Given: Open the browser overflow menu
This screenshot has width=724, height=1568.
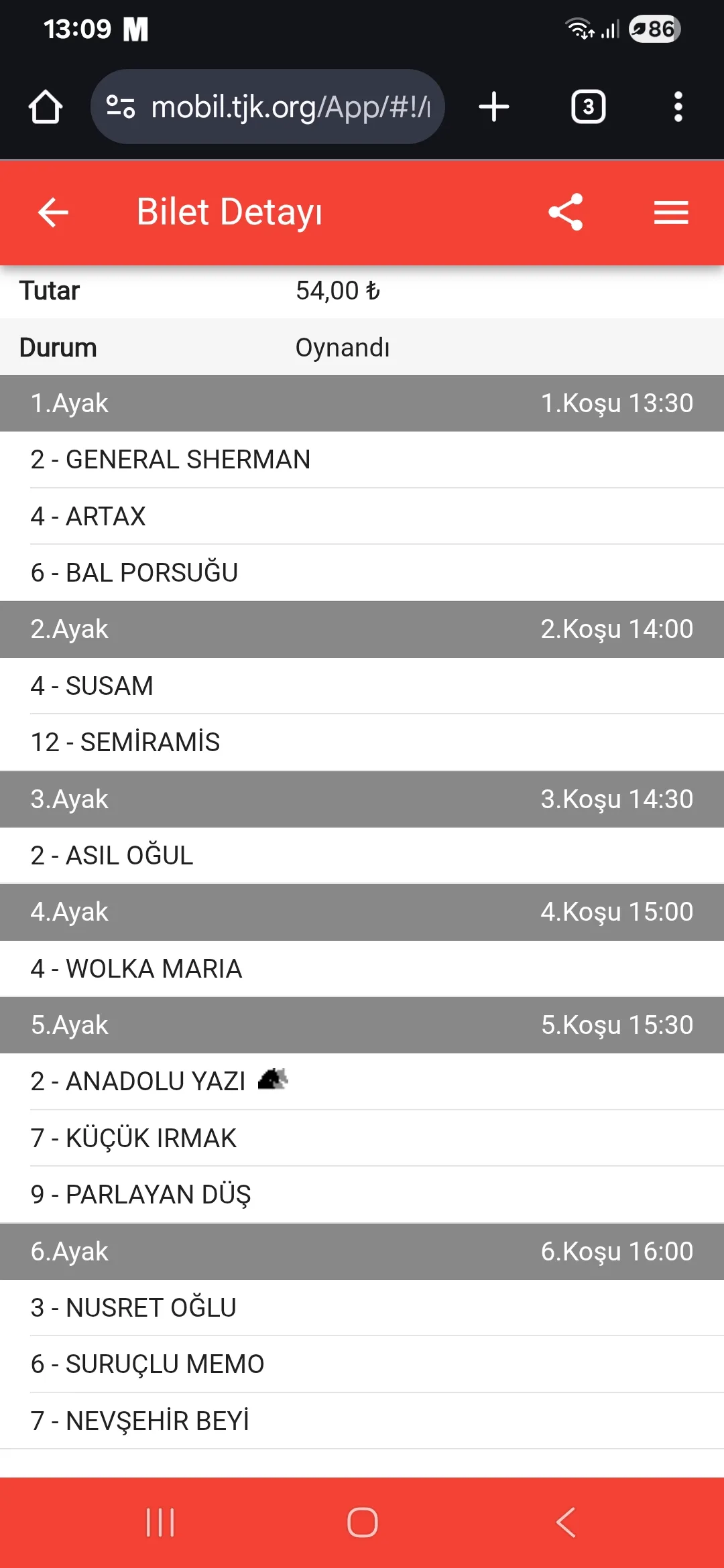Looking at the screenshot, I should tap(678, 107).
